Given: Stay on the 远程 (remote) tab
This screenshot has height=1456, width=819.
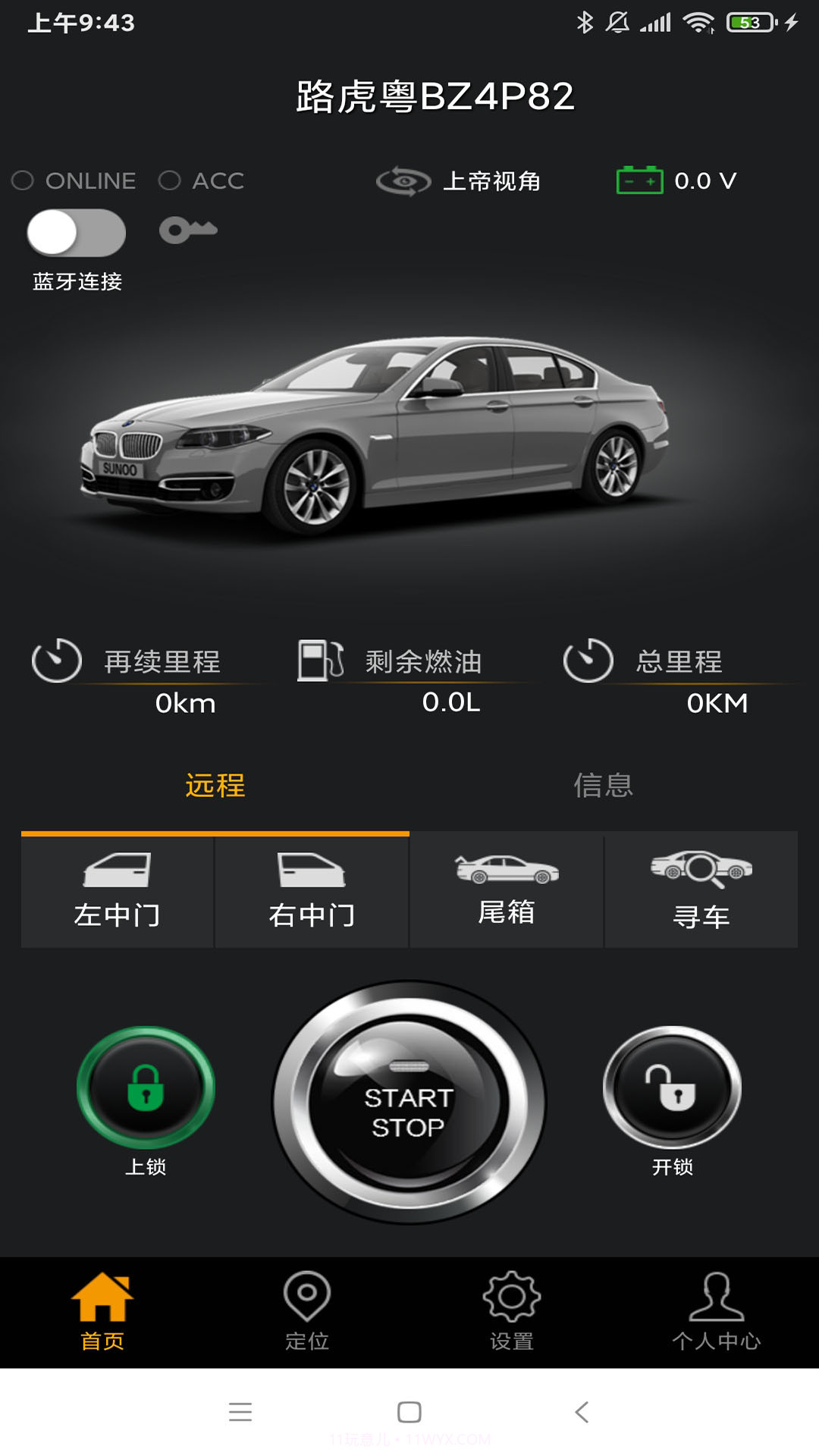Looking at the screenshot, I should coord(214,786).
